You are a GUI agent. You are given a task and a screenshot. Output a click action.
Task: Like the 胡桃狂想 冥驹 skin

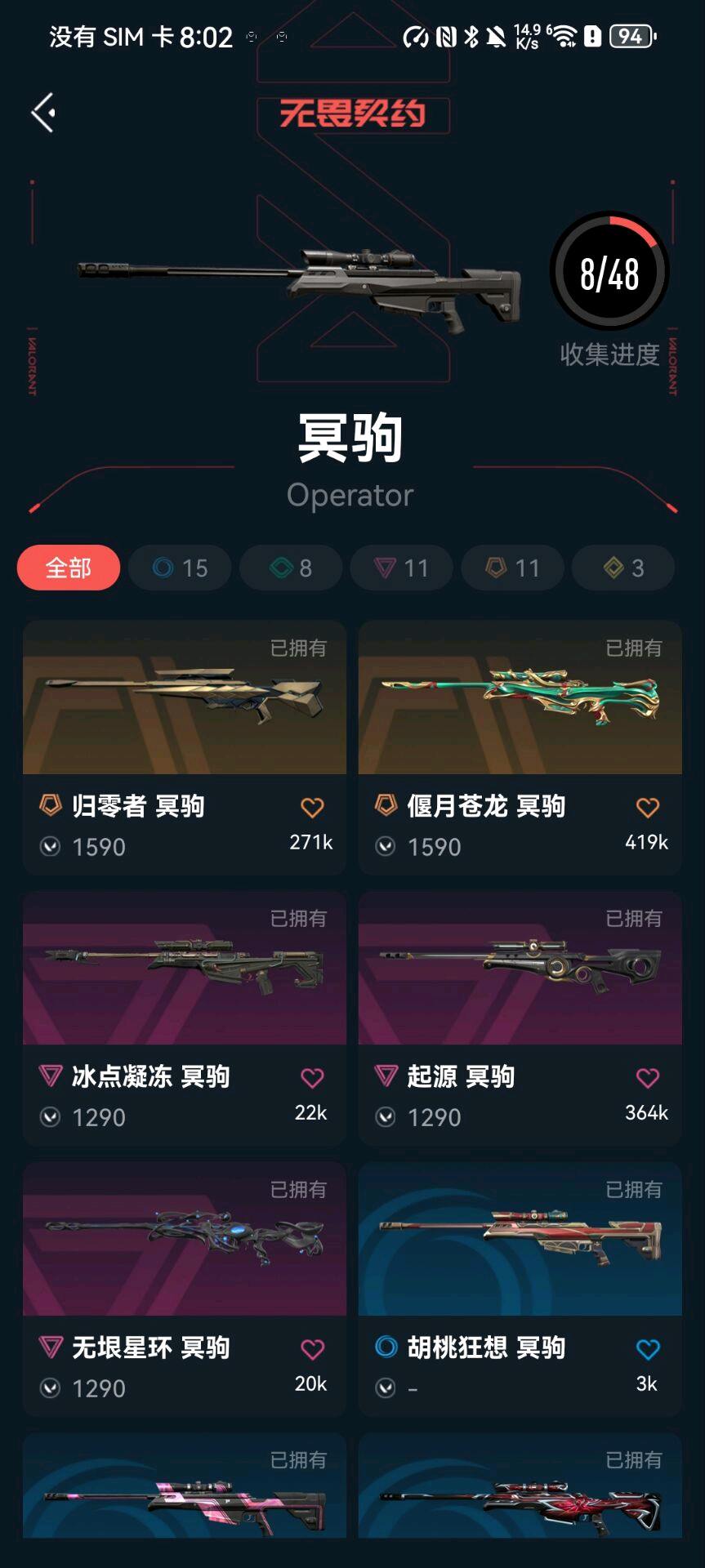pyautogui.click(x=647, y=1349)
